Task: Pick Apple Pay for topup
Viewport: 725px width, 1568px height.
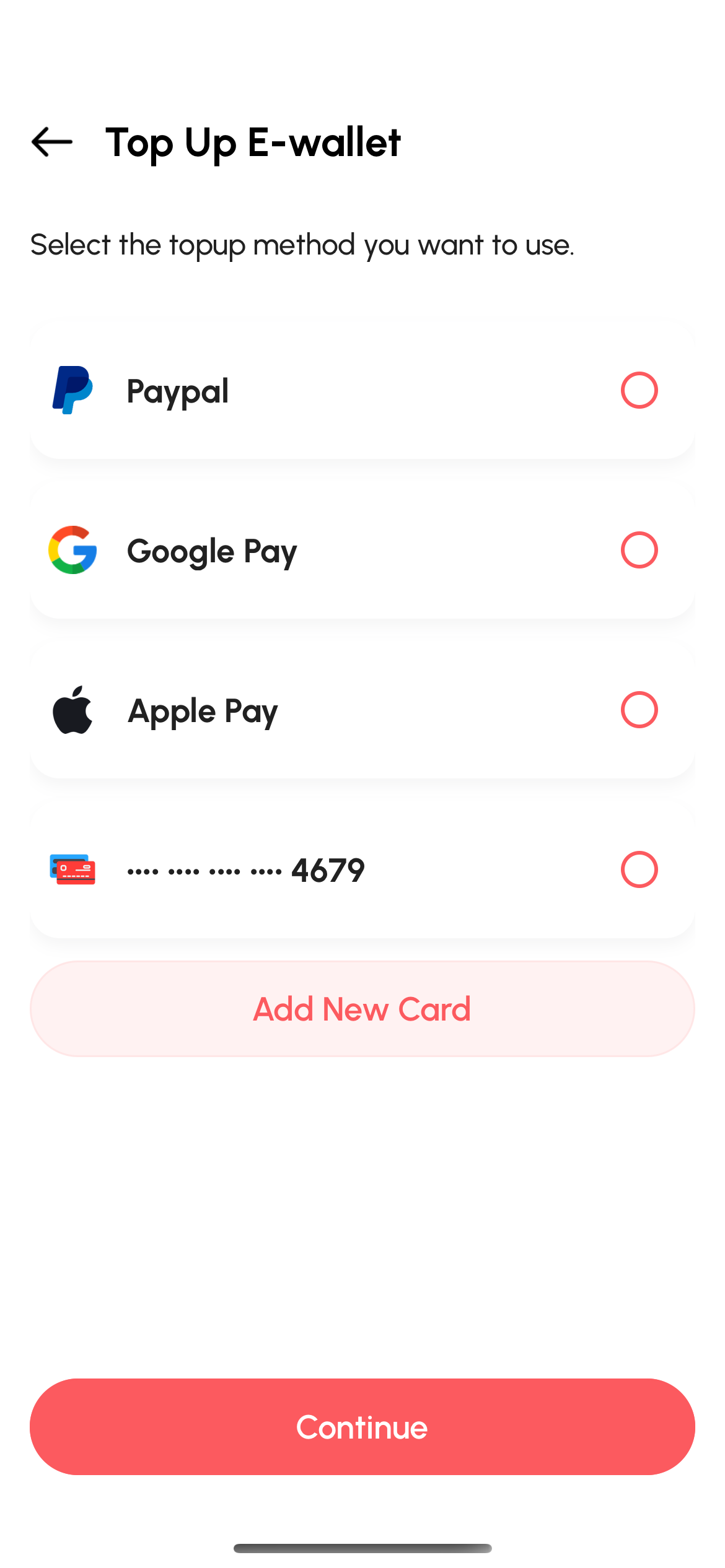Action: click(639, 710)
